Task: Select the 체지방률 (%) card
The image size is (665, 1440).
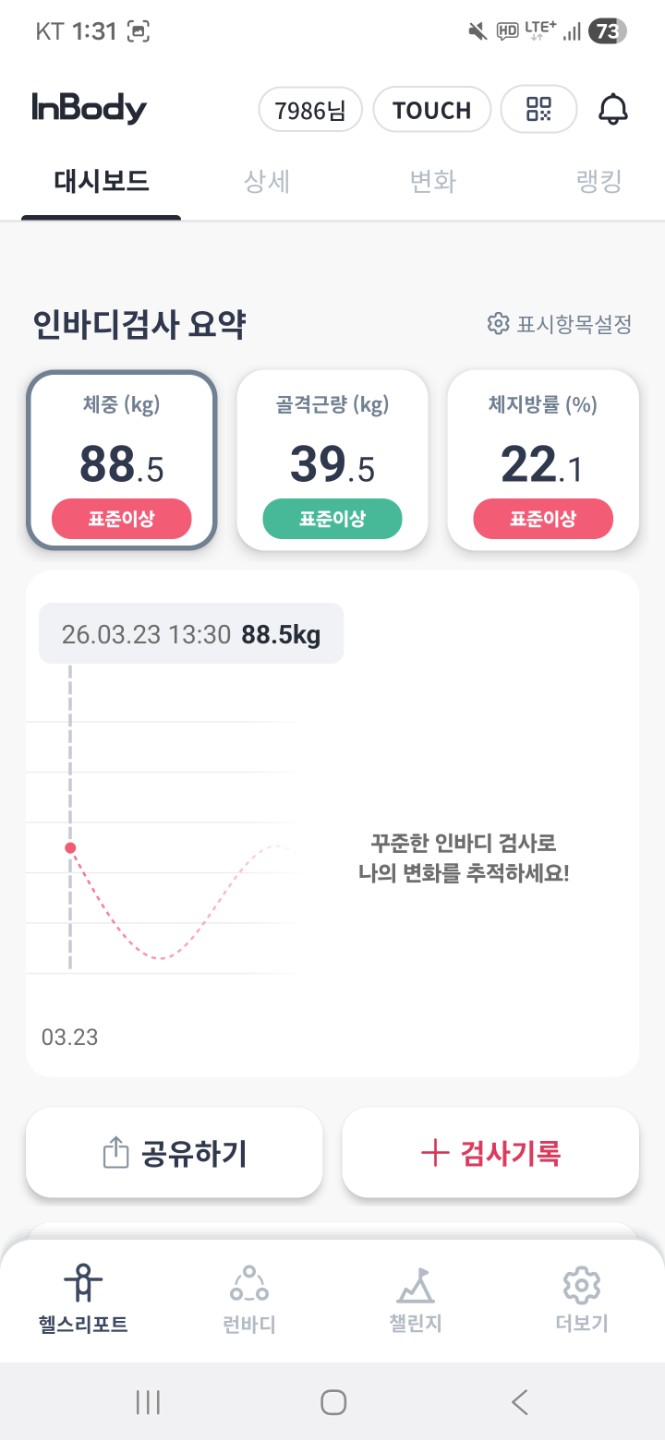Action: tap(542, 460)
